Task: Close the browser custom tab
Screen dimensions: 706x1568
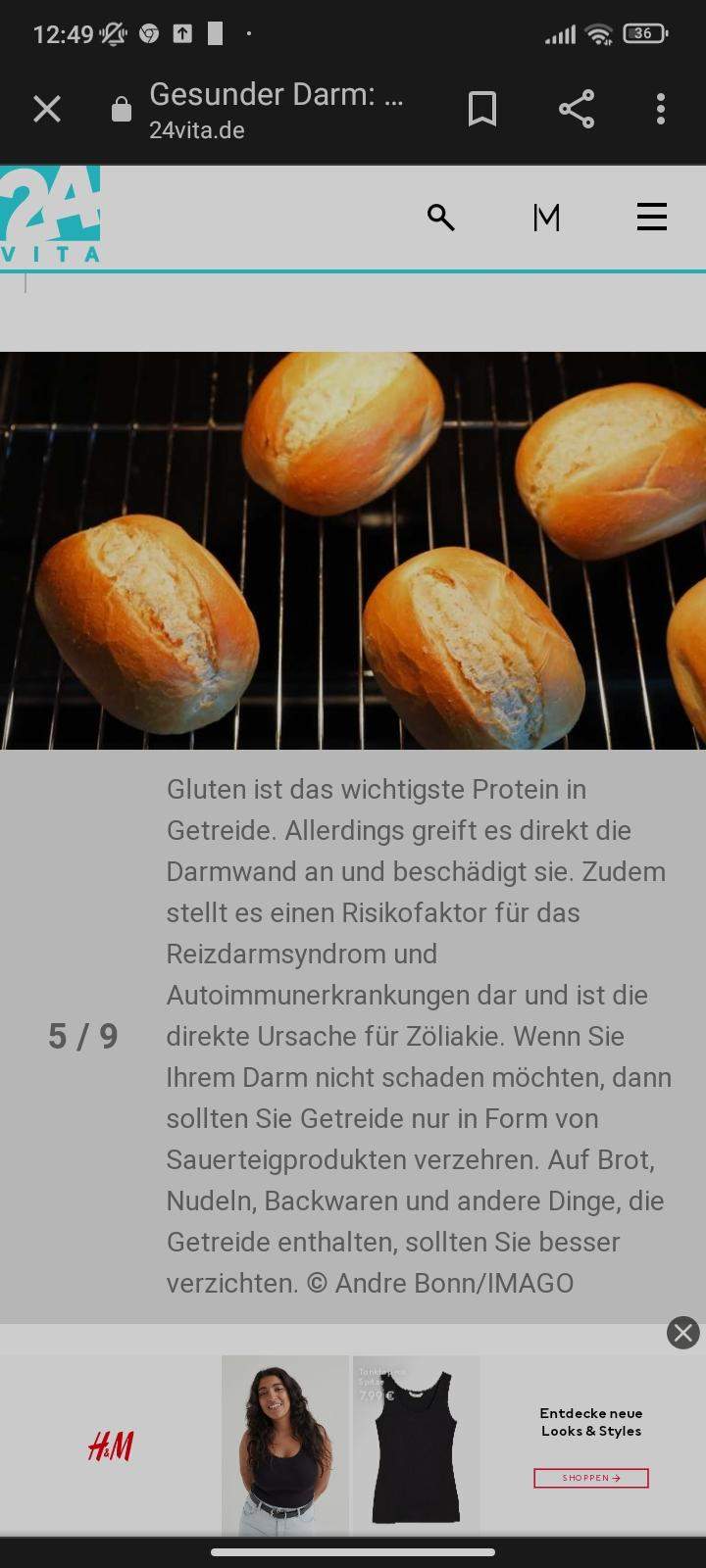Action: (x=47, y=109)
